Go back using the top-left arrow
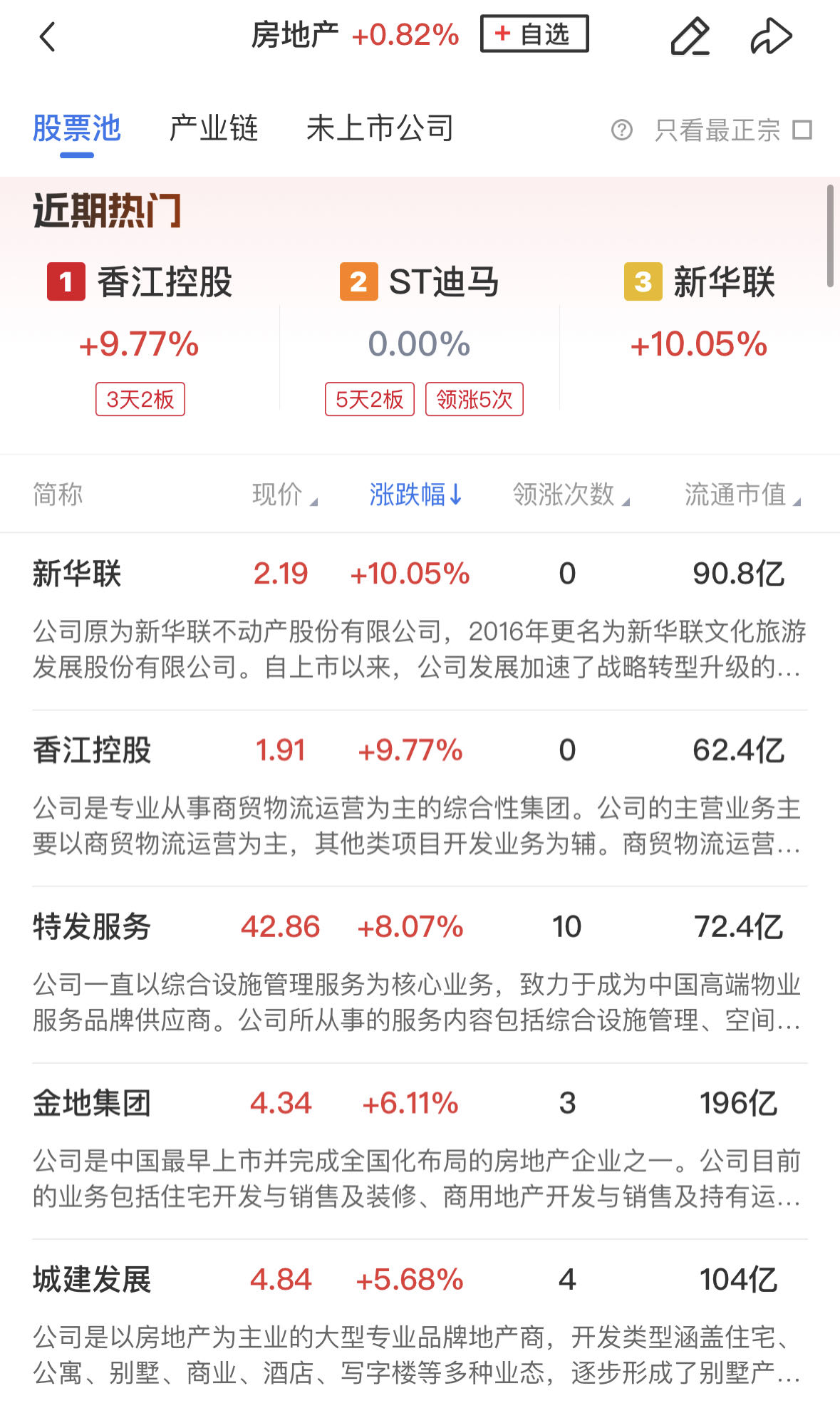Image resolution: width=840 pixels, height=1413 pixels. pyautogui.click(x=47, y=37)
